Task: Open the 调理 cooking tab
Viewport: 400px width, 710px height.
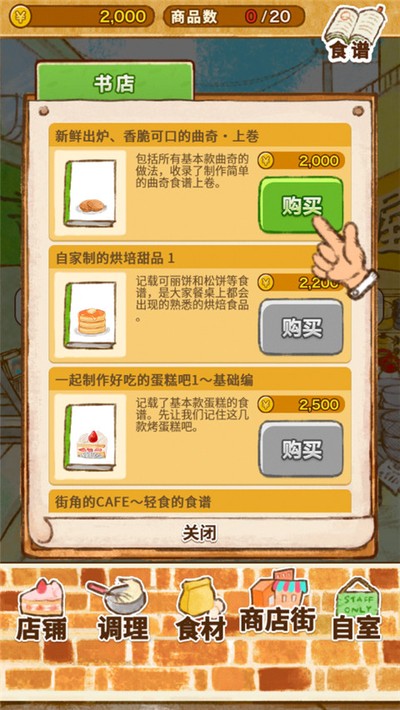Action: coord(122,611)
